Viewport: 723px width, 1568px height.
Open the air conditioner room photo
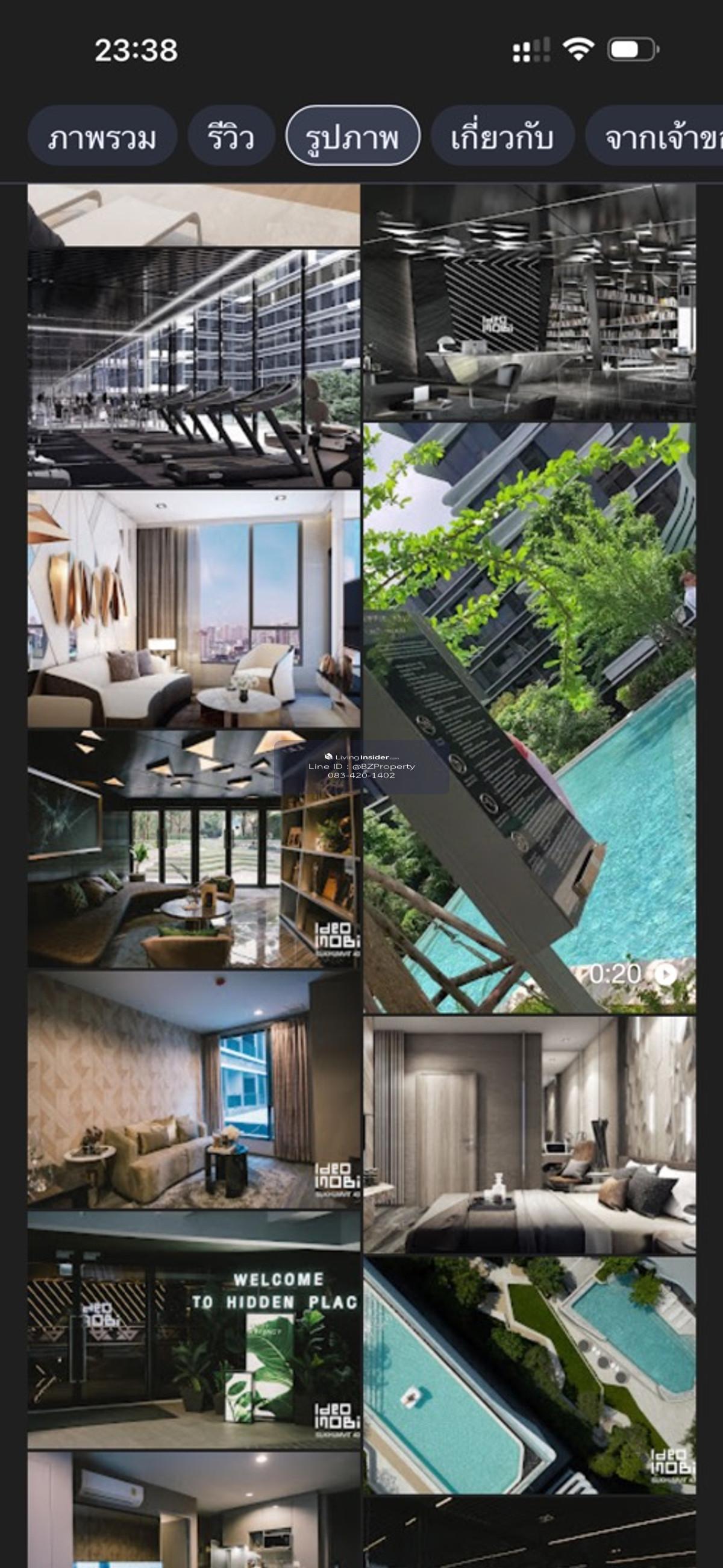[x=193, y=1510]
